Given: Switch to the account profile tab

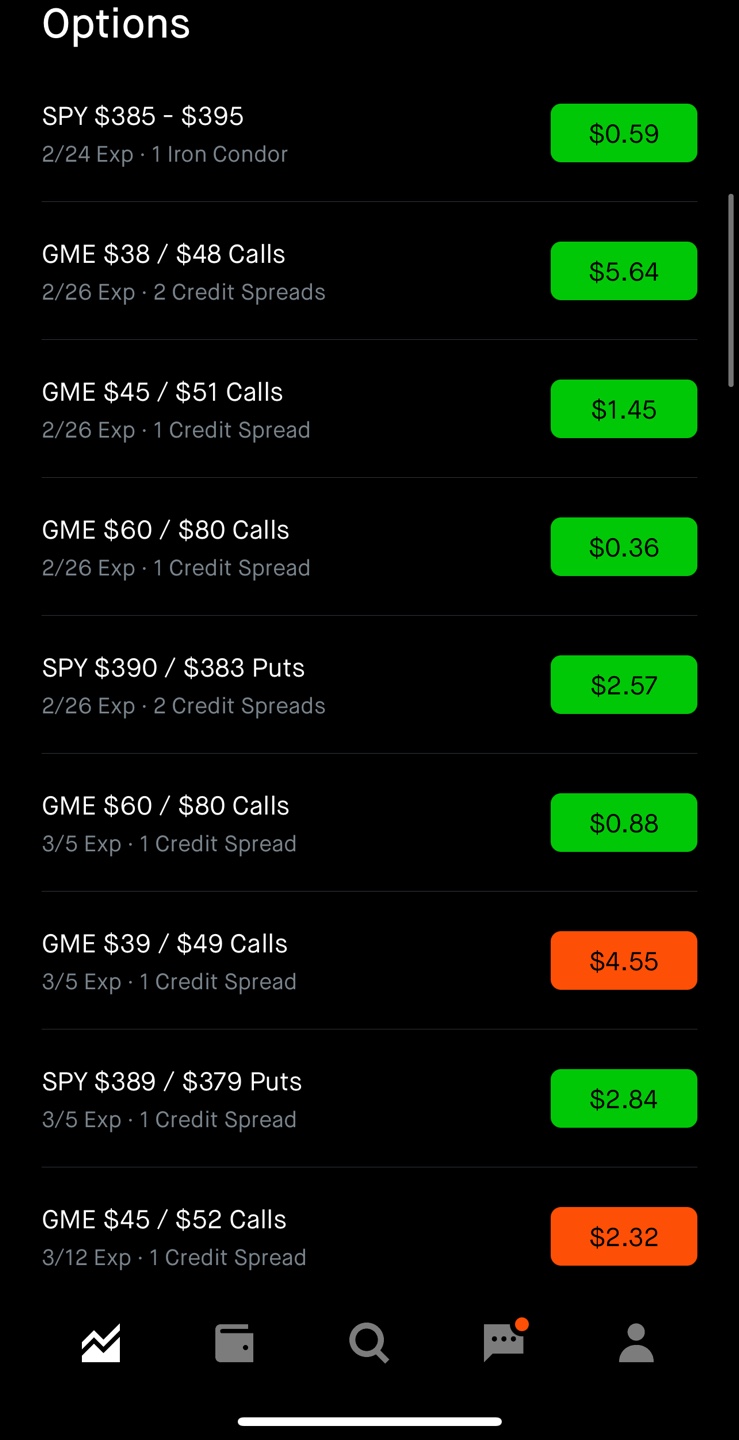Looking at the screenshot, I should pos(636,1343).
